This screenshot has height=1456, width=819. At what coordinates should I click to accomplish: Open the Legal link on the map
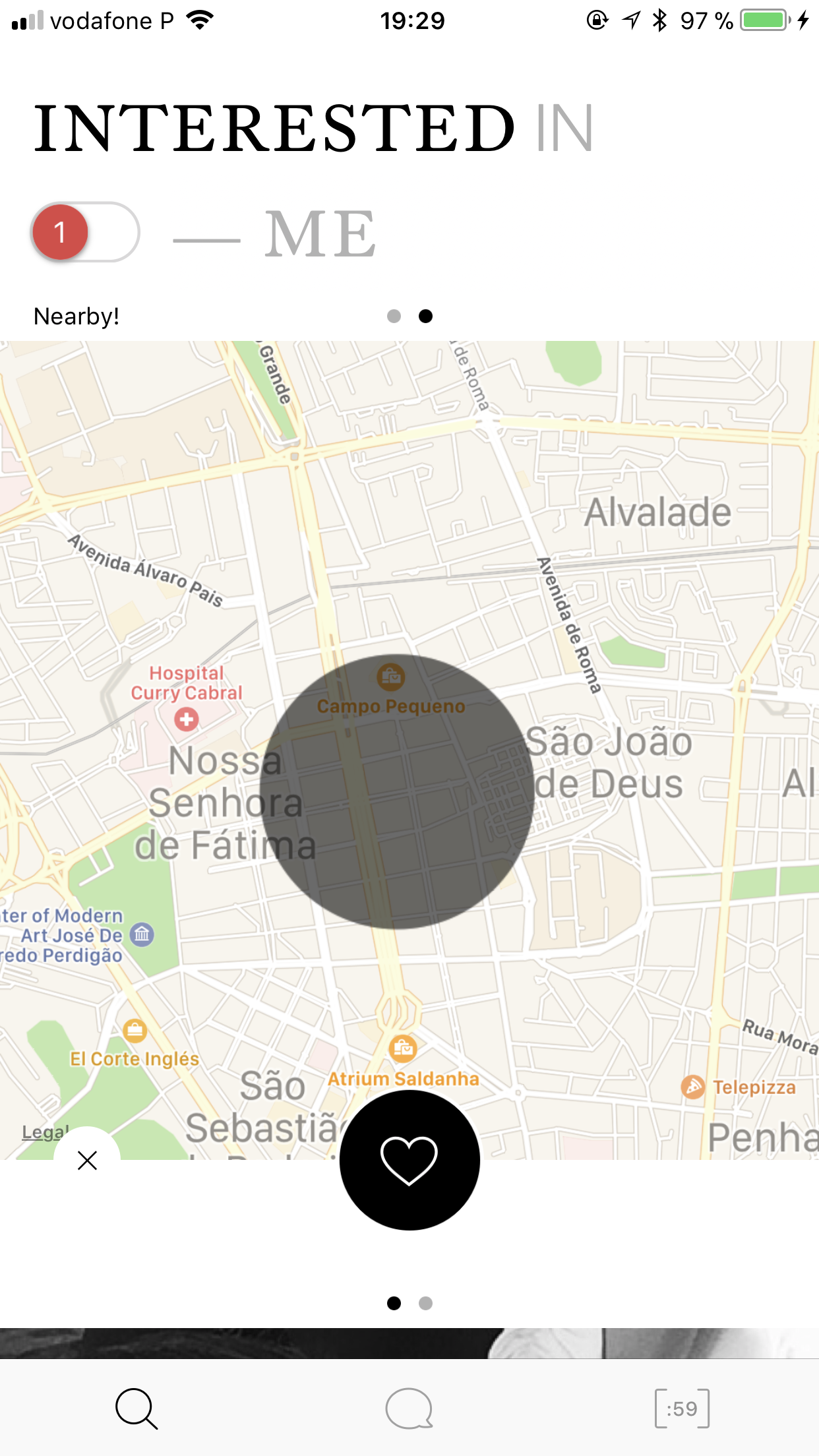point(44,1132)
